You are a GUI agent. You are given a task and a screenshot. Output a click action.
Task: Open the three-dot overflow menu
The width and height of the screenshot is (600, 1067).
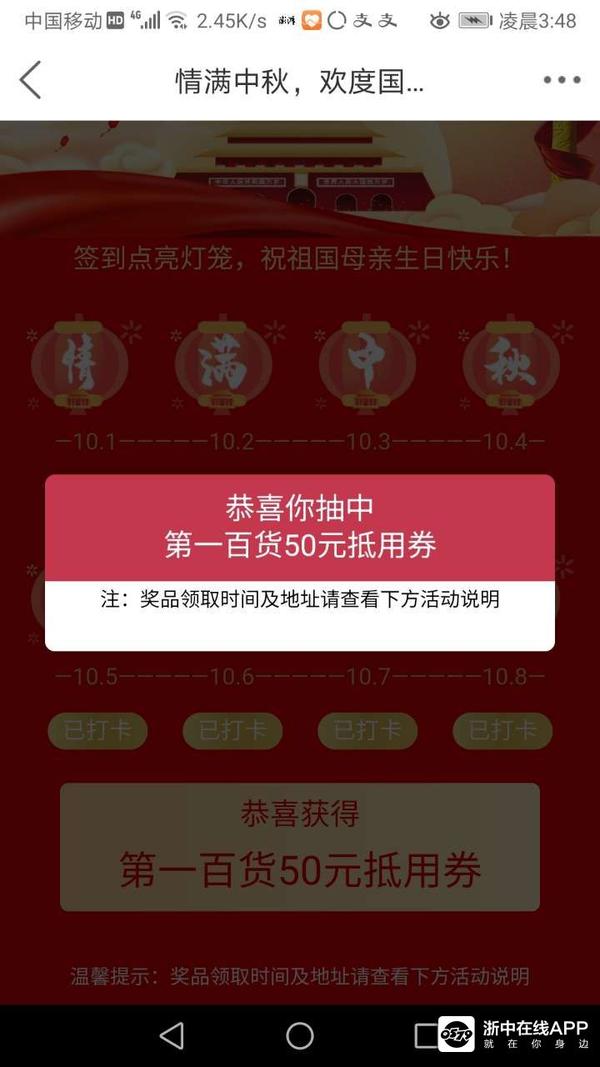pyautogui.click(x=561, y=80)
